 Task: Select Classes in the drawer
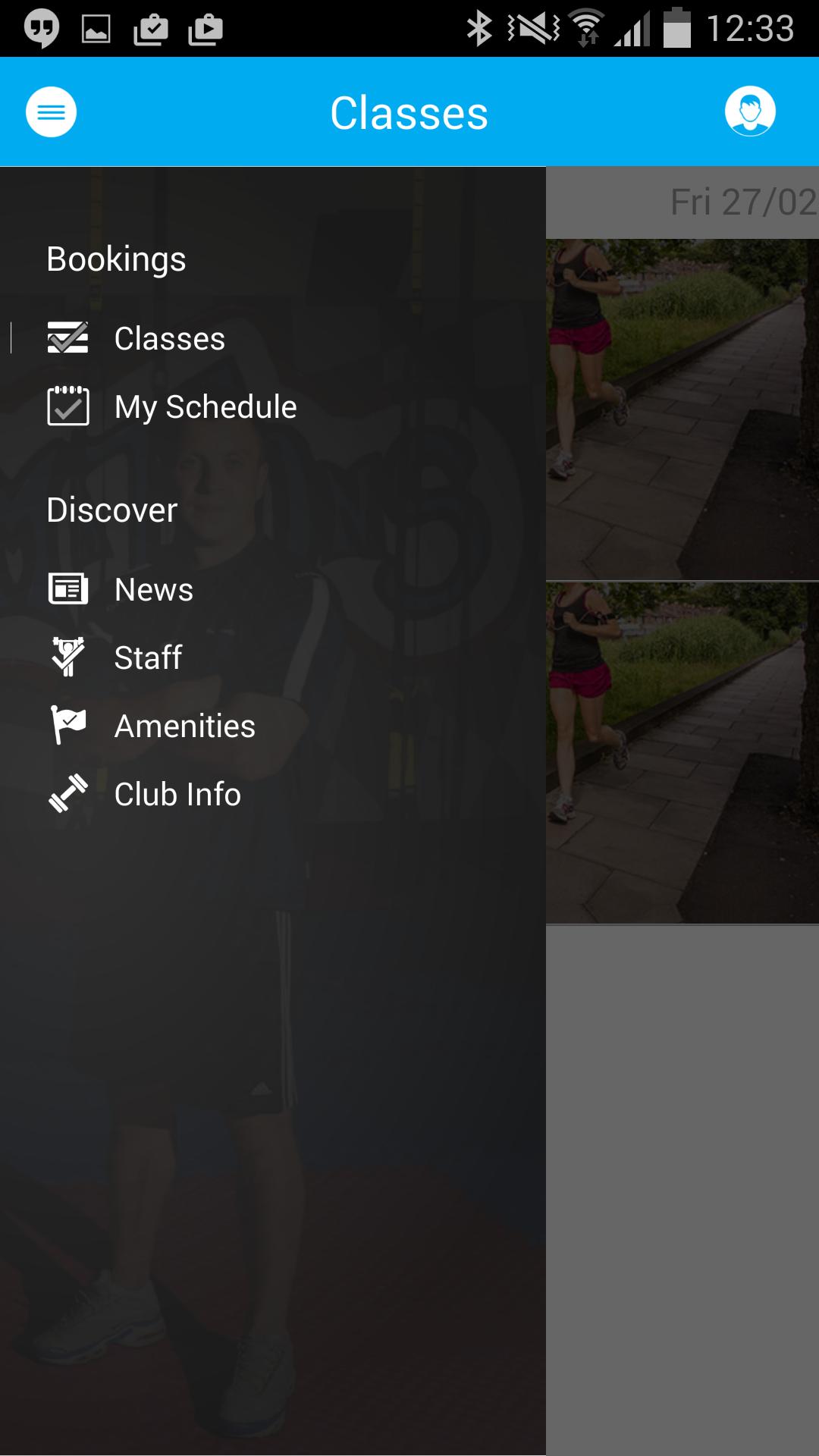[x=169, y=338]
